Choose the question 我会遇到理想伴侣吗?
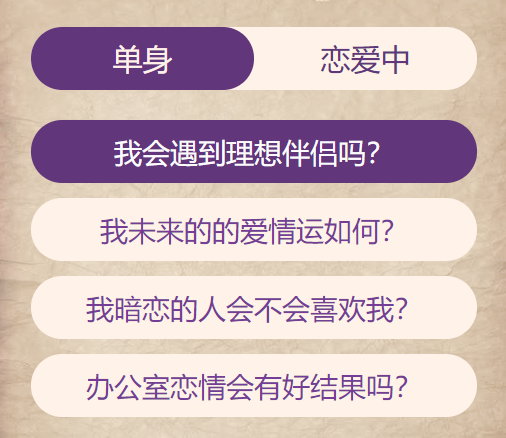Image resolution: width=506 pixels, height=438 pixels. (x=254, y=152)
